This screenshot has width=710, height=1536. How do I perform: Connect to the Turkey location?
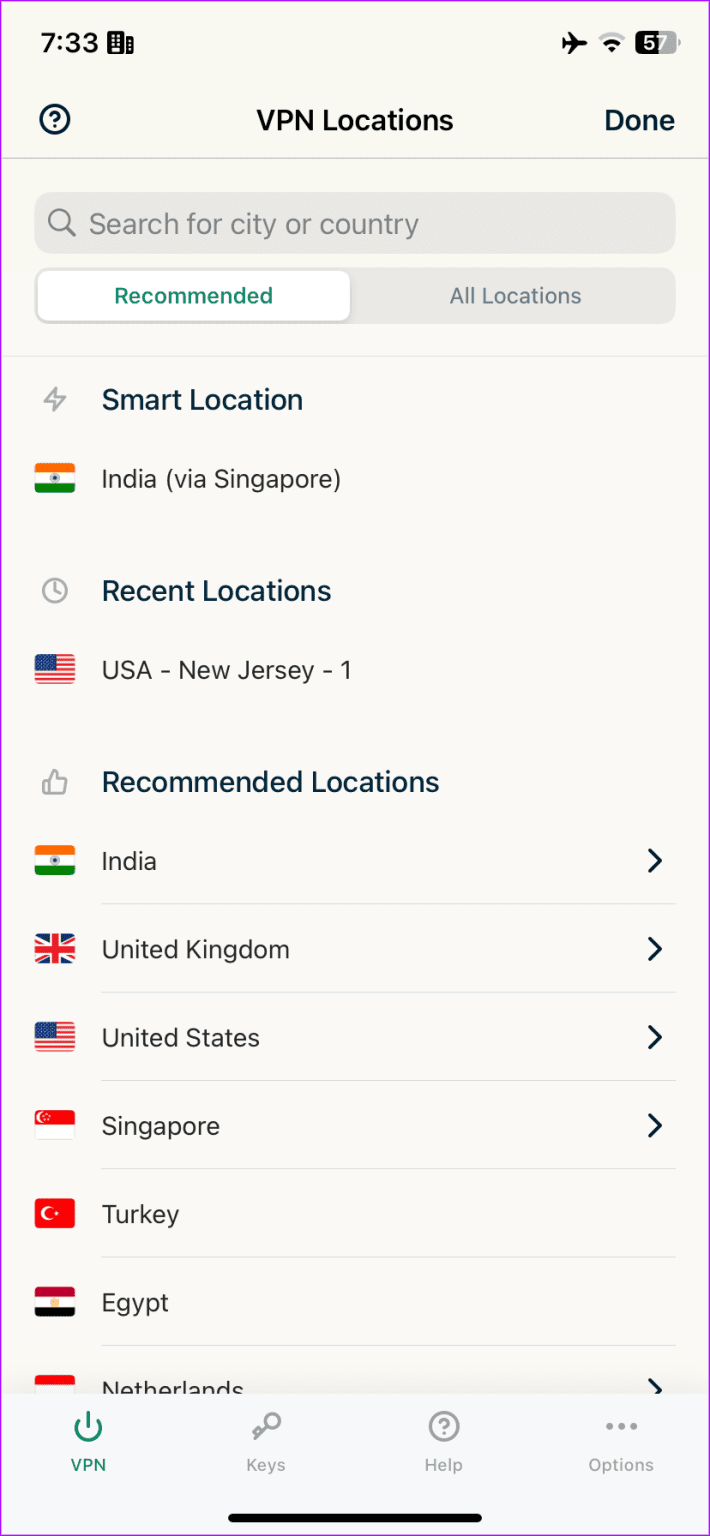pos(141,1214)
